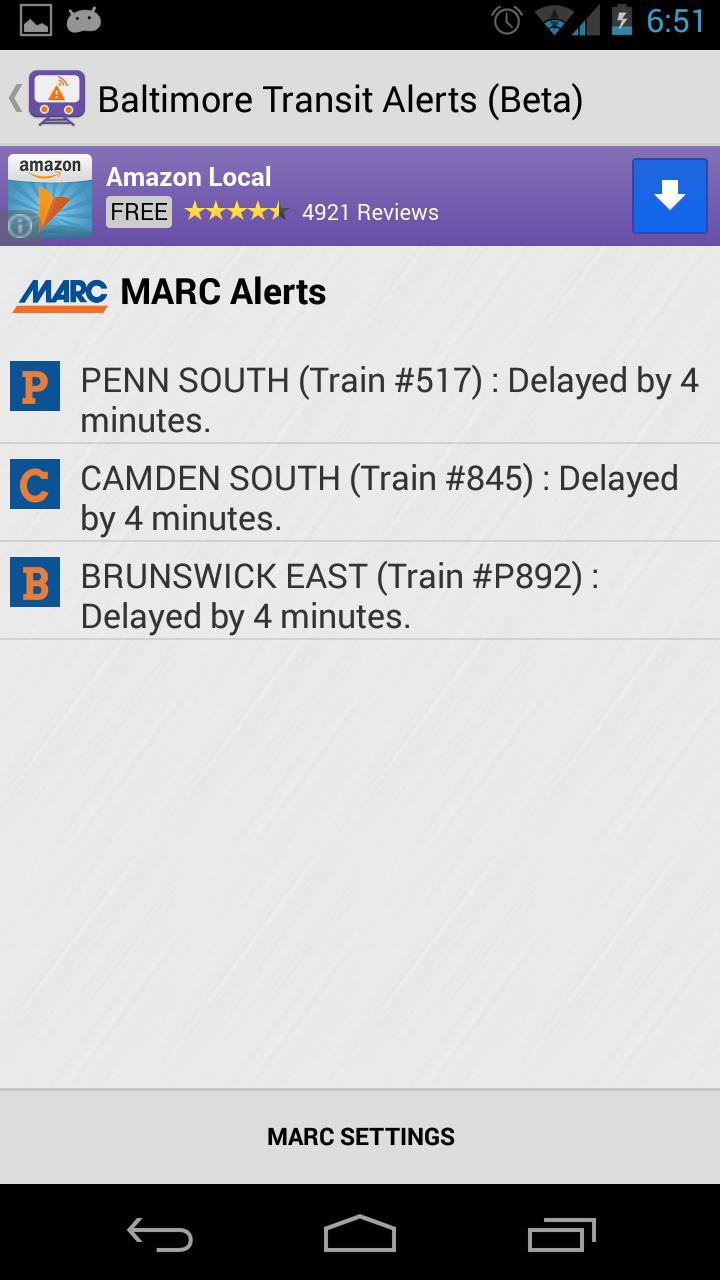Tap the BRUNSWICK line B icon
720x1280 pixels.
pyautogui.click(x=35, y=581)
